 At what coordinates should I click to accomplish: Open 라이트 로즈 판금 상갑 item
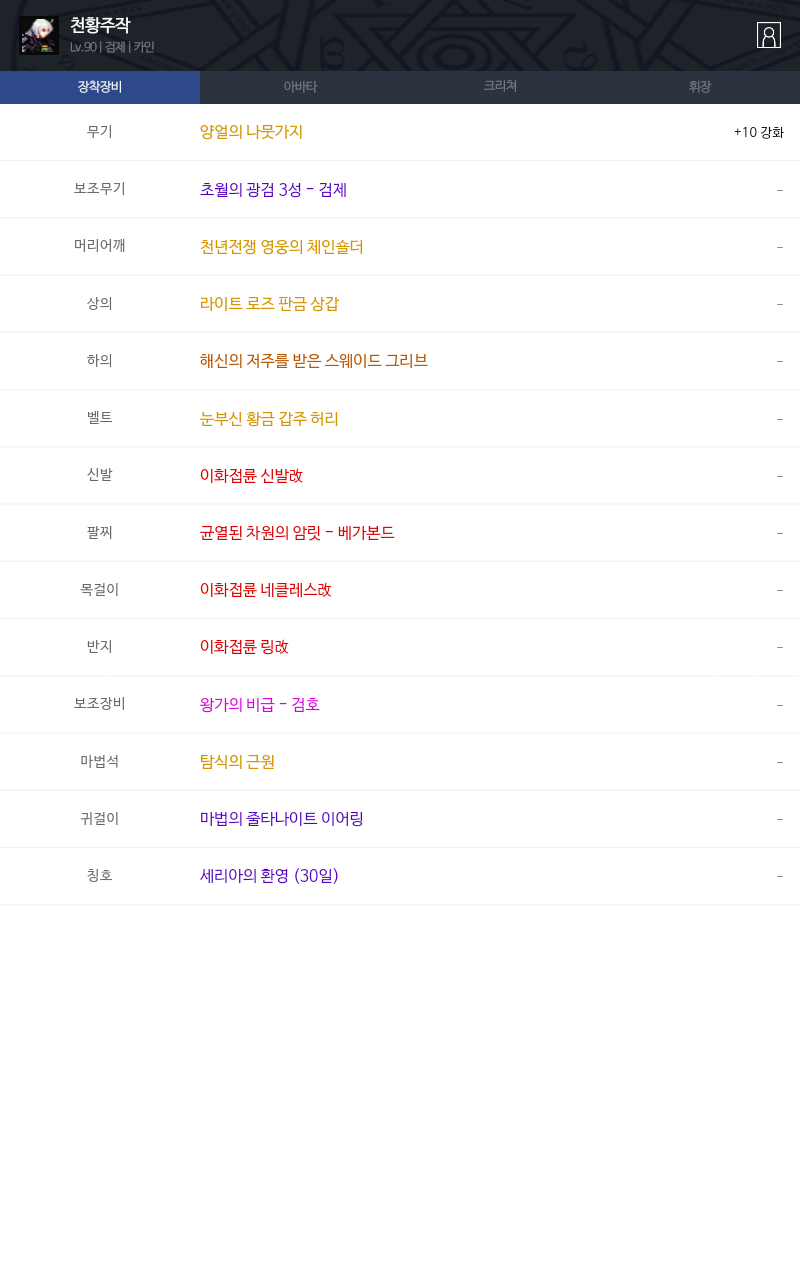(269, 303)
